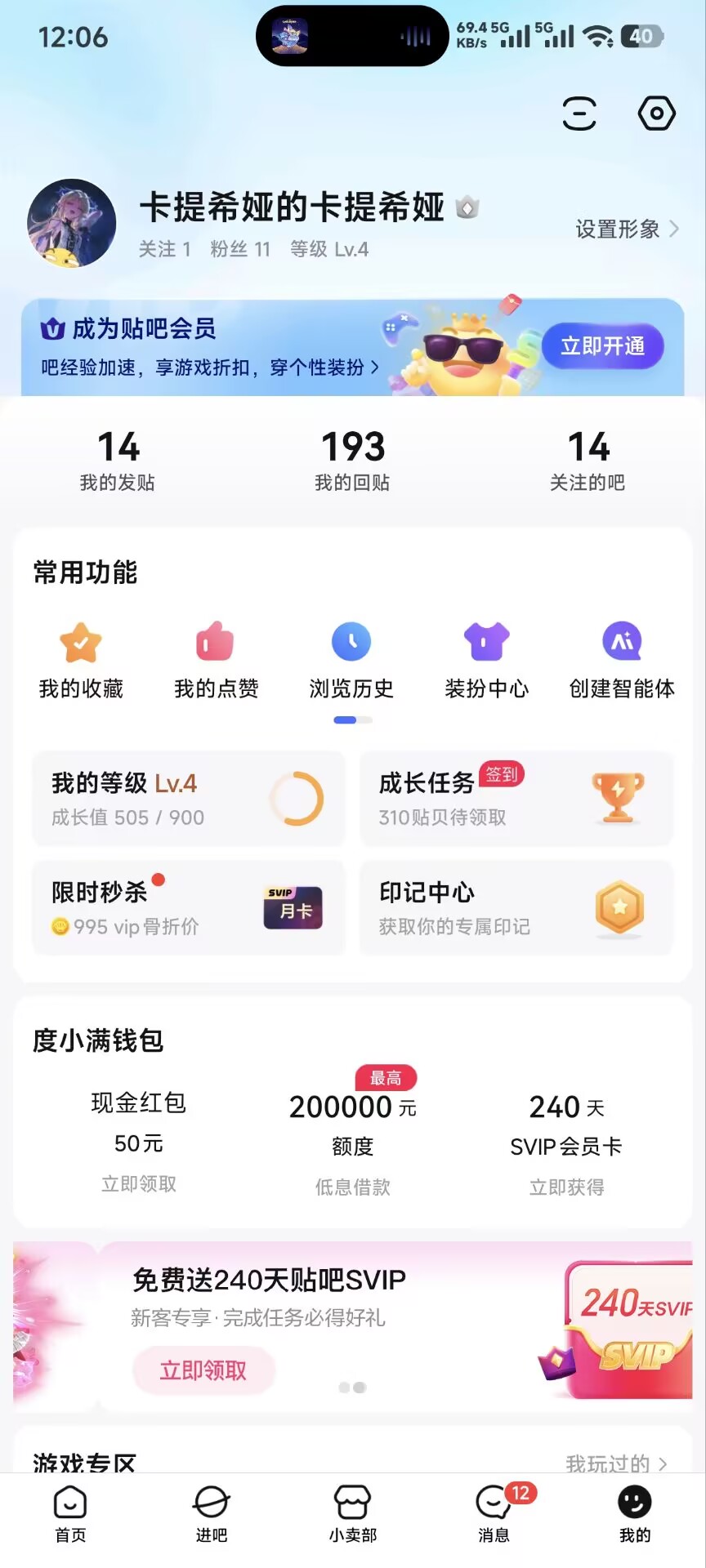Open the 小卖部 shop tab
The width and height of the screenshot is (706, 1568).
351,1515
